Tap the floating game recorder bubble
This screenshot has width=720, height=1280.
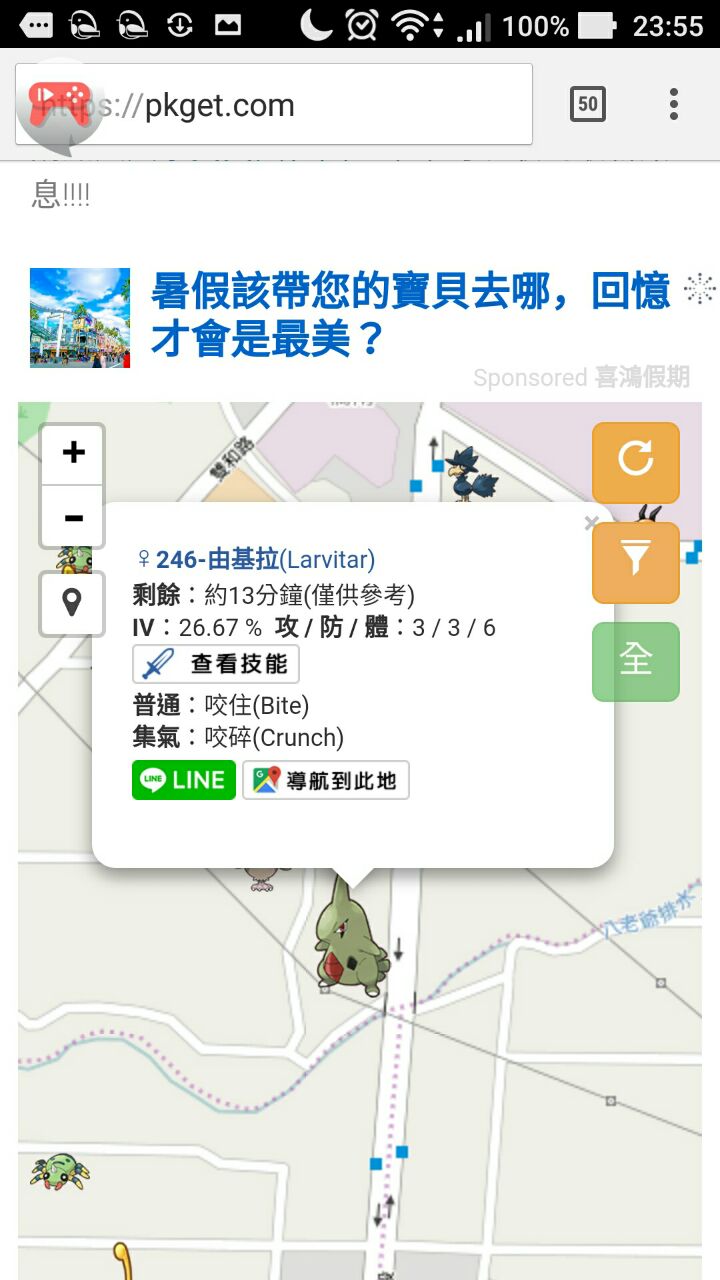pyautogui.click(x=58, y=102)
